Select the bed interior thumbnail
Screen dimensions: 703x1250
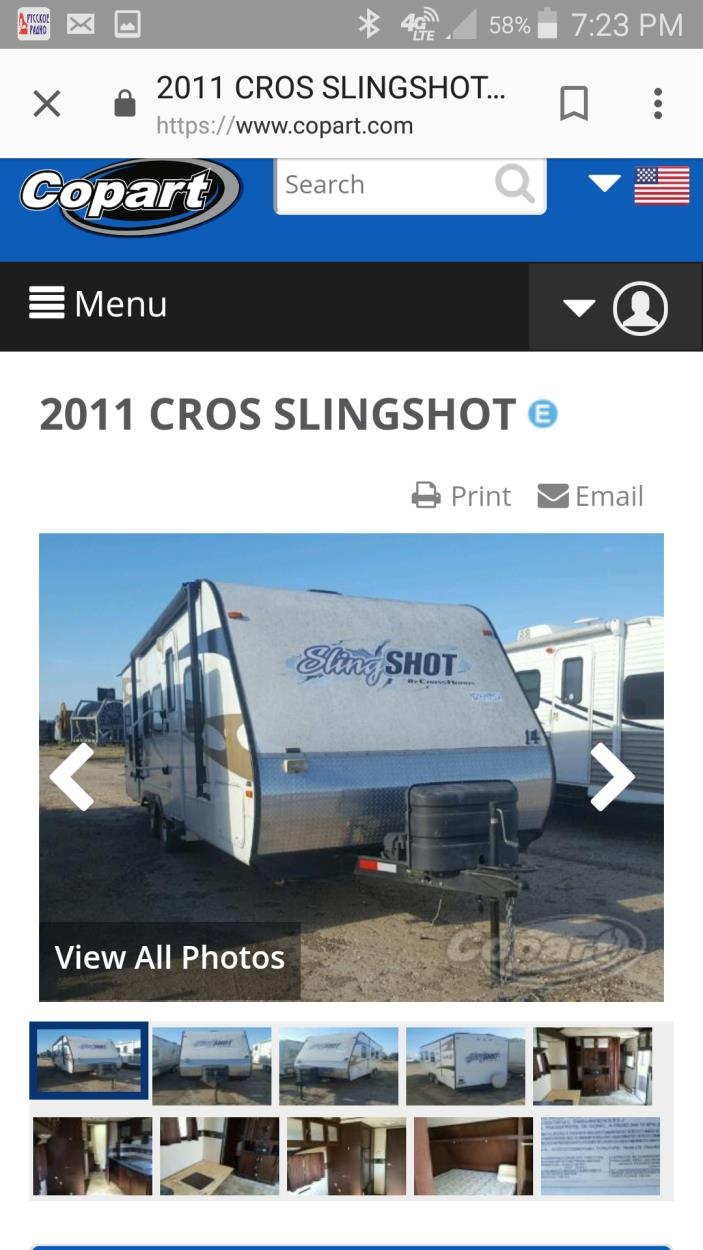473,1156
